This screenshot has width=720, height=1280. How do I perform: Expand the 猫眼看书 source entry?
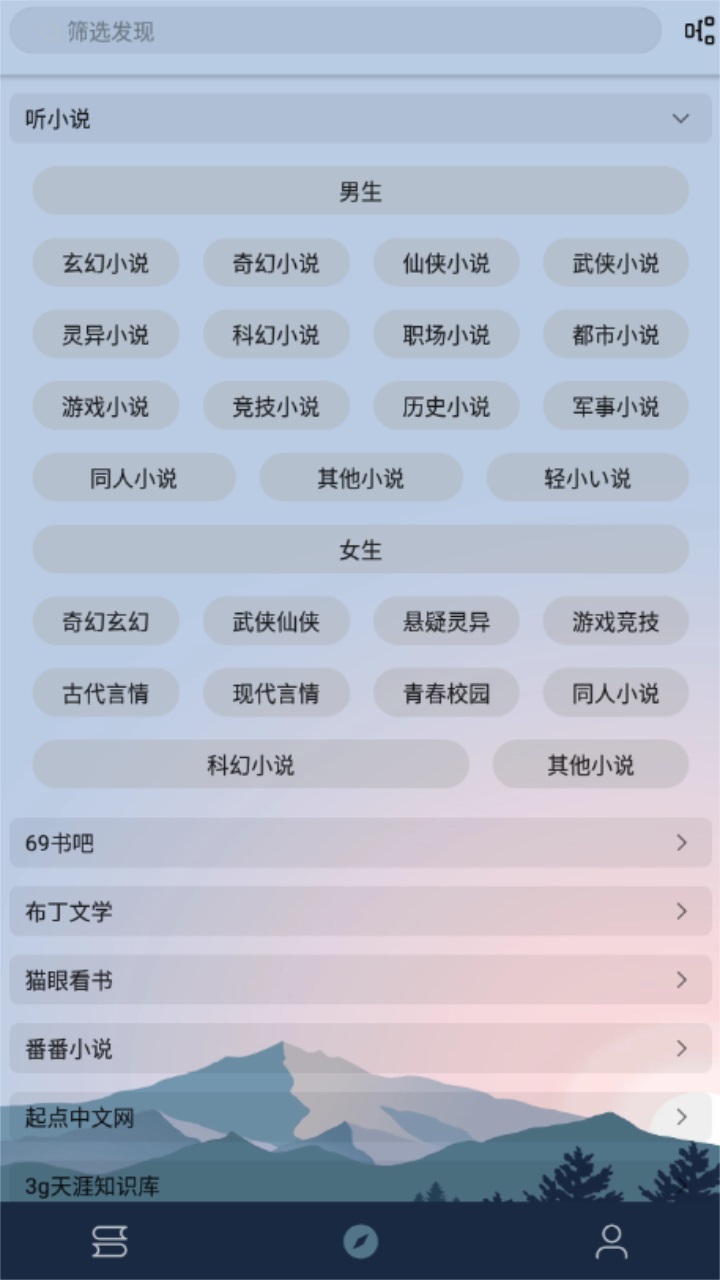(360, 980)
